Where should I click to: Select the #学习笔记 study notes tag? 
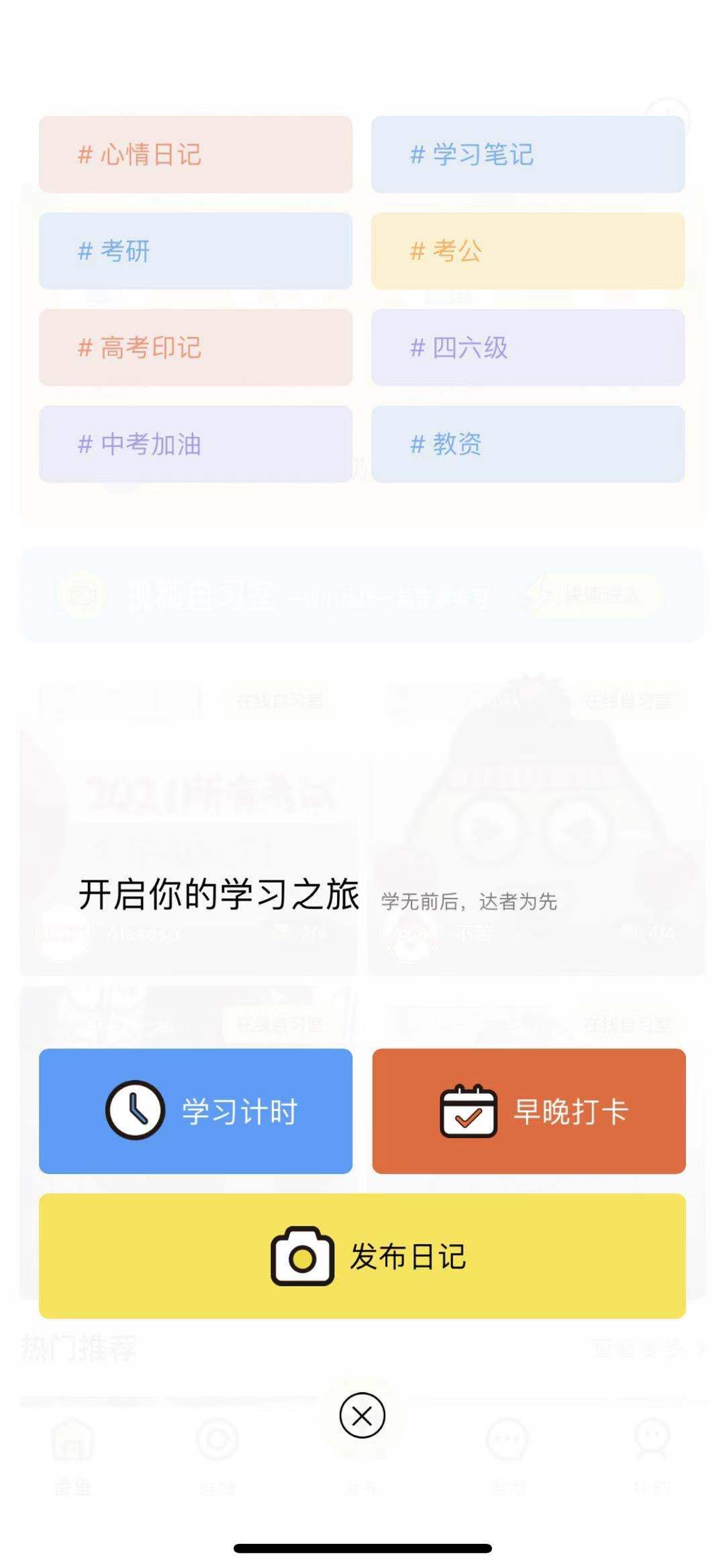[x=528, y=155]
